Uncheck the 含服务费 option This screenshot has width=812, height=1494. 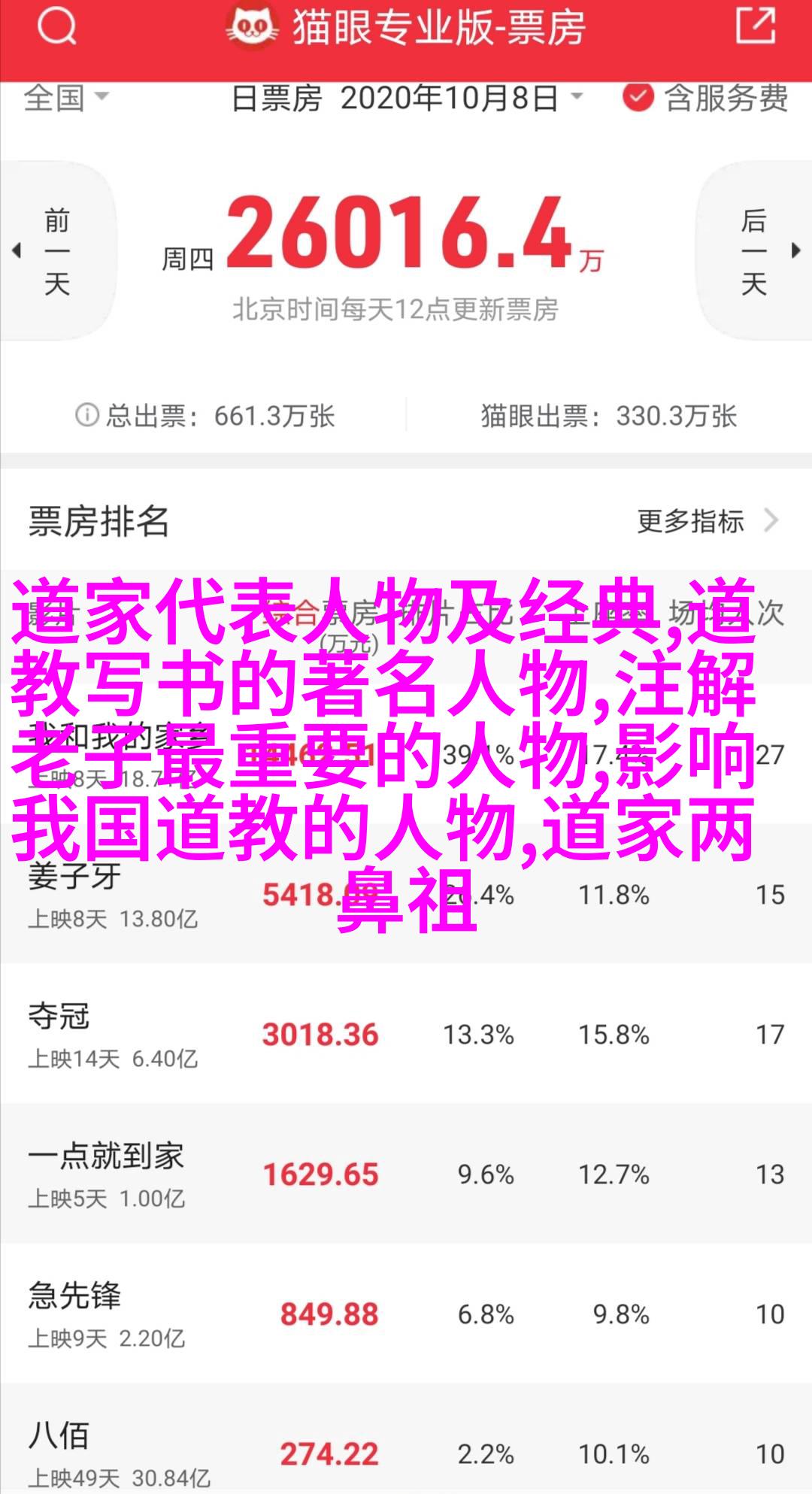click(638, 98)
